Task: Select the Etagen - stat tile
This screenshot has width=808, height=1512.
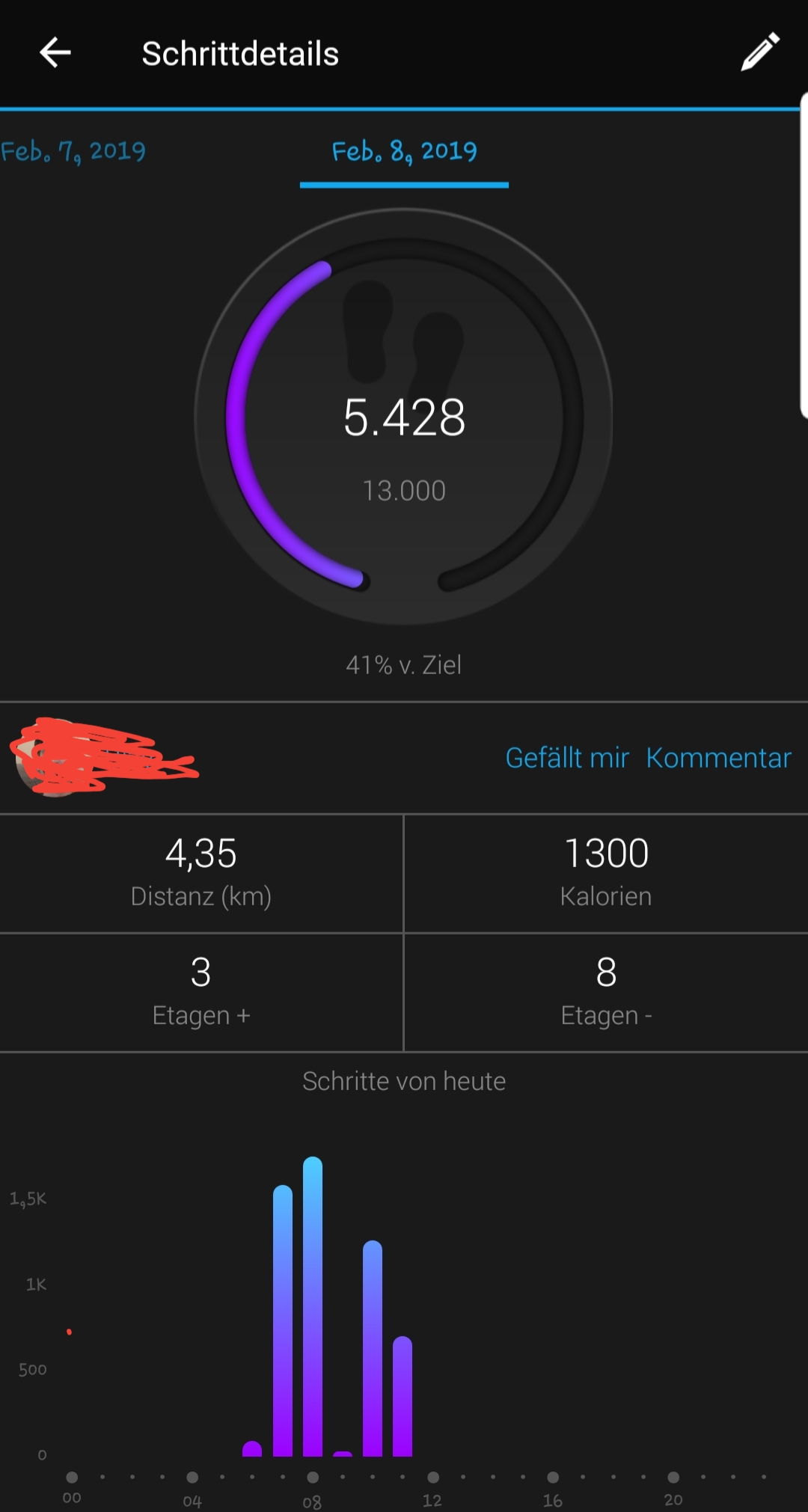Action: pyautogui.click(x=606, y=991)
